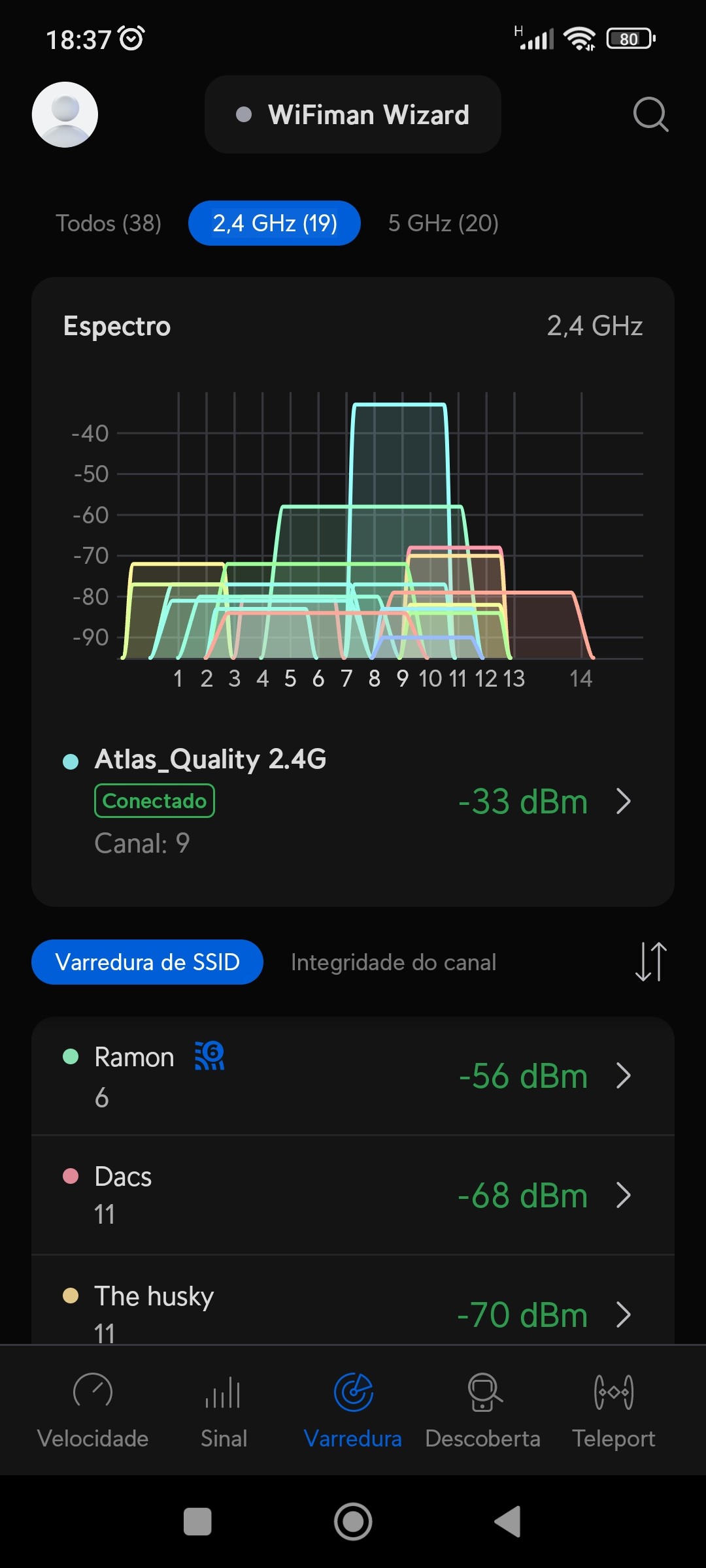The image size is (706, 1568).
Task: Switch to Integridade do canal
Action: tap(394, 962)
